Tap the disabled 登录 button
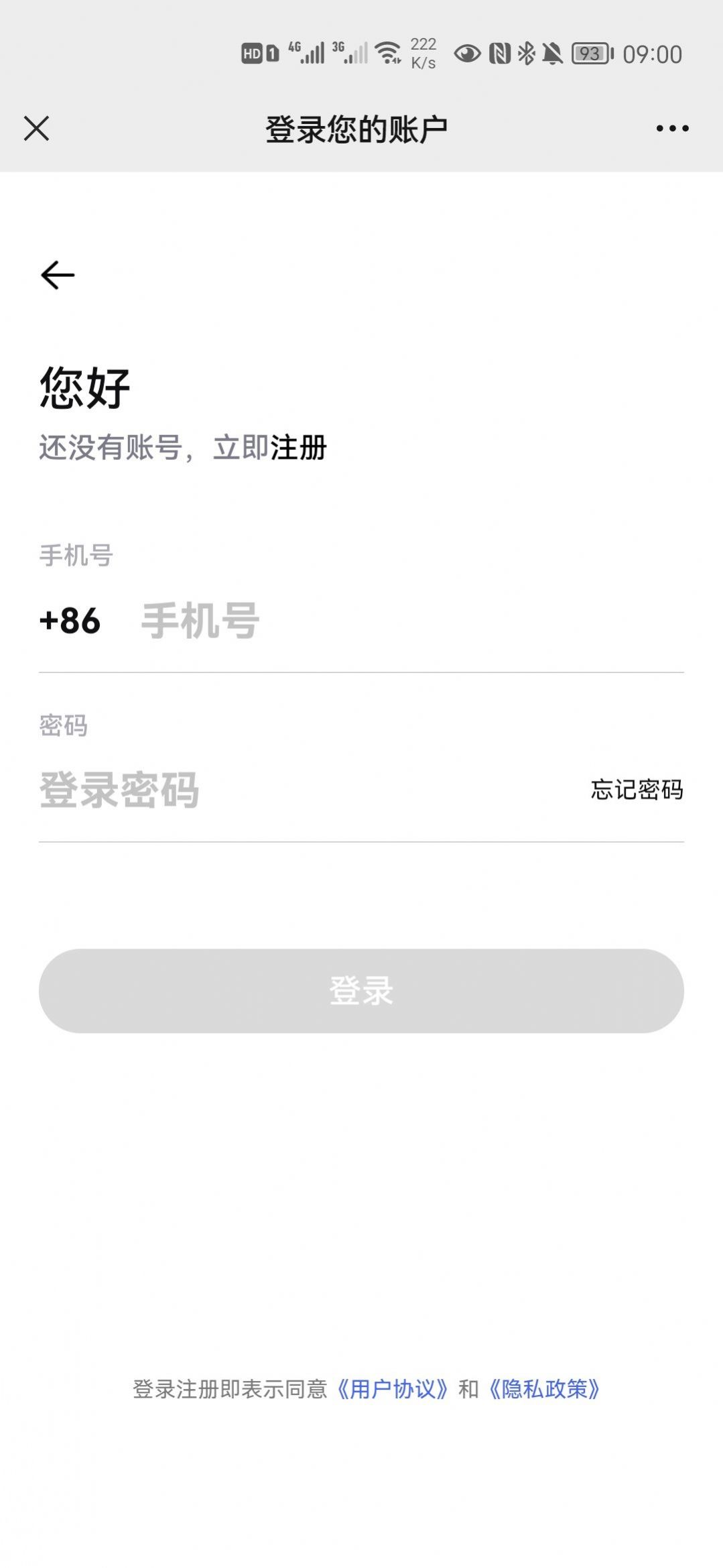 [361, 991]
